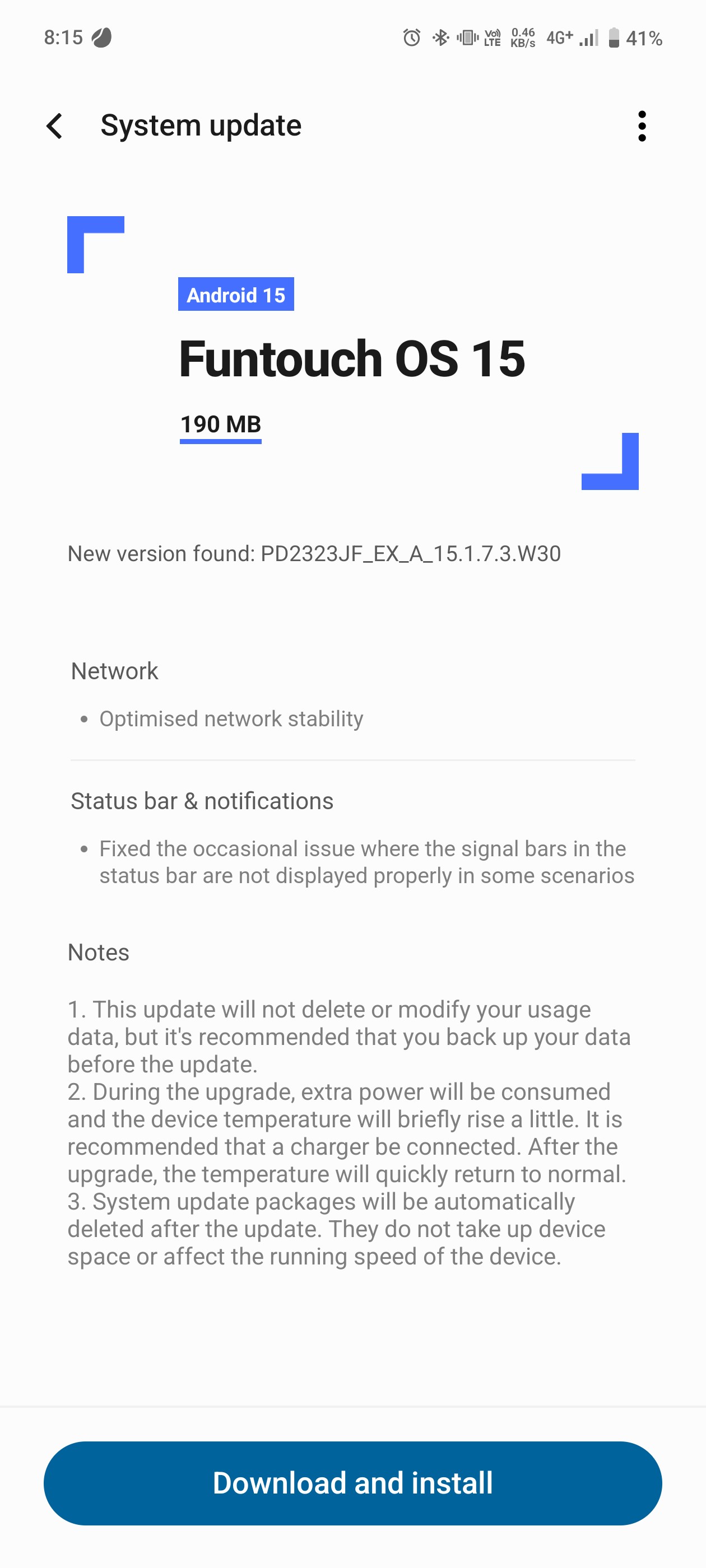706x1568 pixels.
Task: Open the three-dot overflow menu
Action: point(642,126)
